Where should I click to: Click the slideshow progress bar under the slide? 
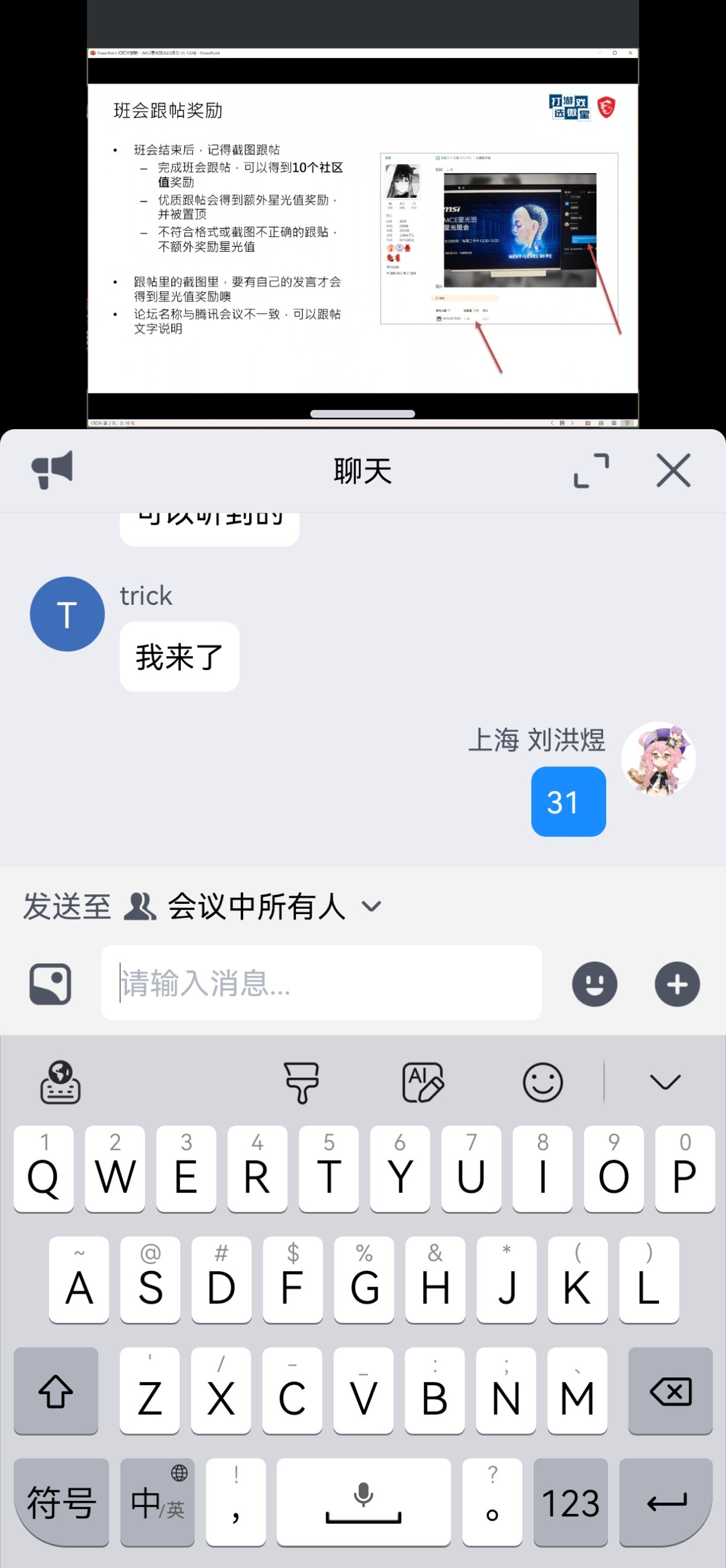[362, 413]
